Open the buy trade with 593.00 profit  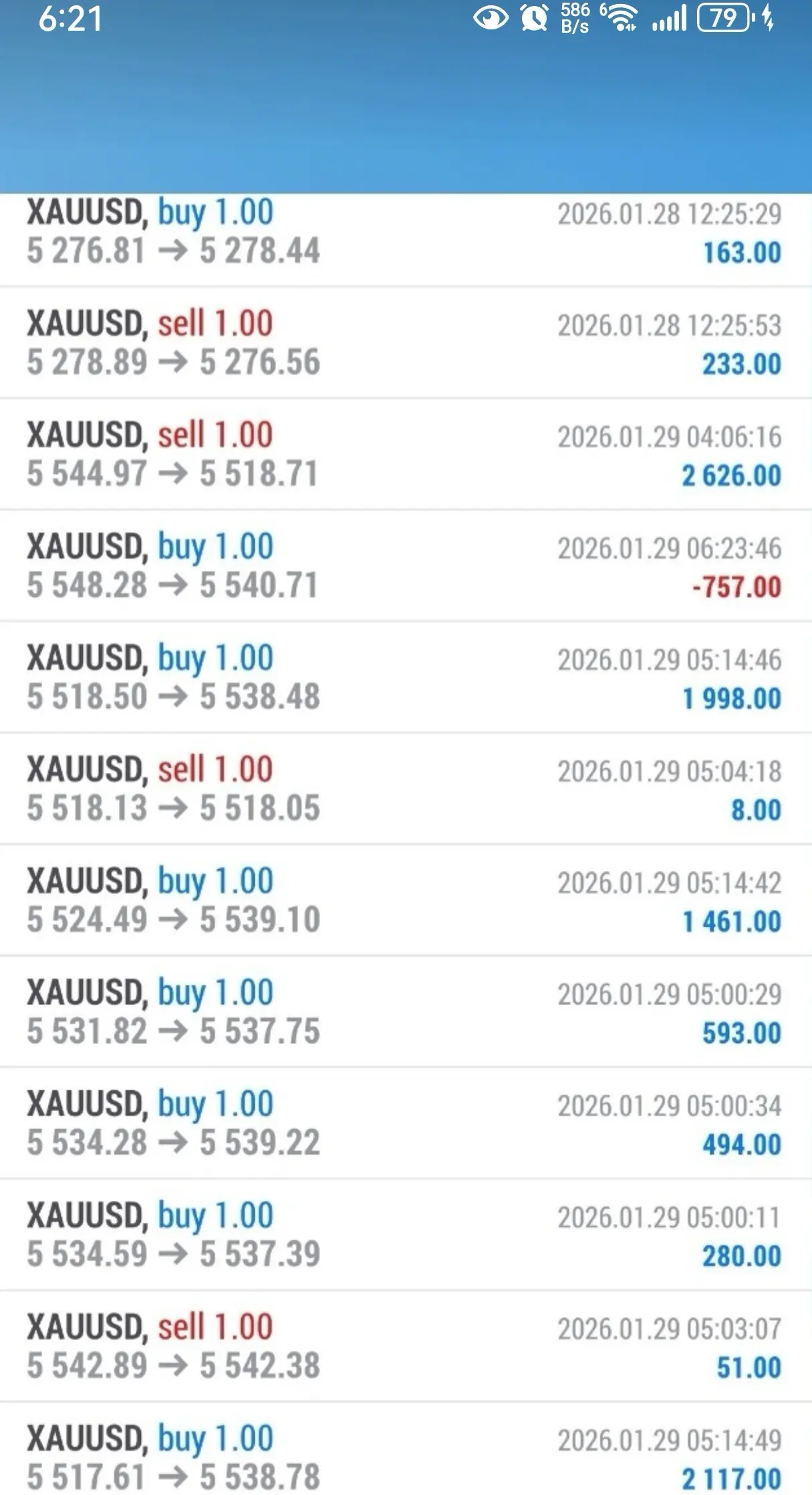(x=405, y=1012)
